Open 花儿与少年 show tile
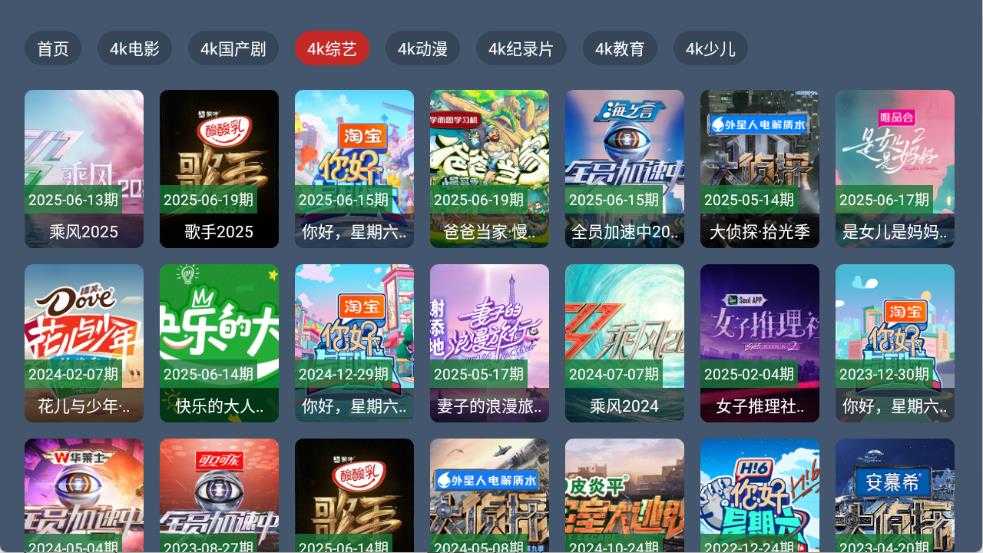The width and height of the screenshot is (983, 553). pos(84,342)
